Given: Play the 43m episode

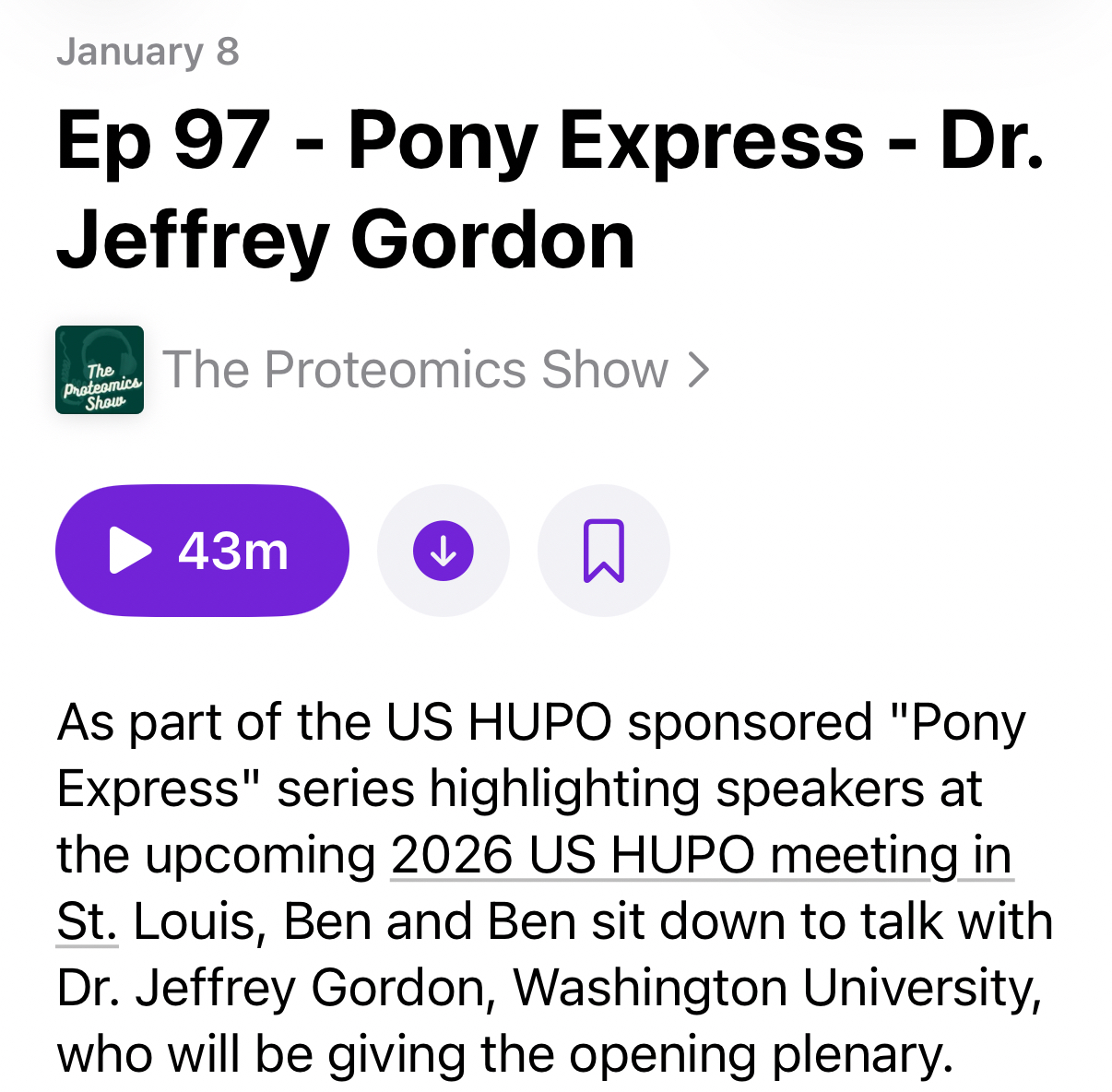Looking at the screenshot, I should (x=202, y=551).
